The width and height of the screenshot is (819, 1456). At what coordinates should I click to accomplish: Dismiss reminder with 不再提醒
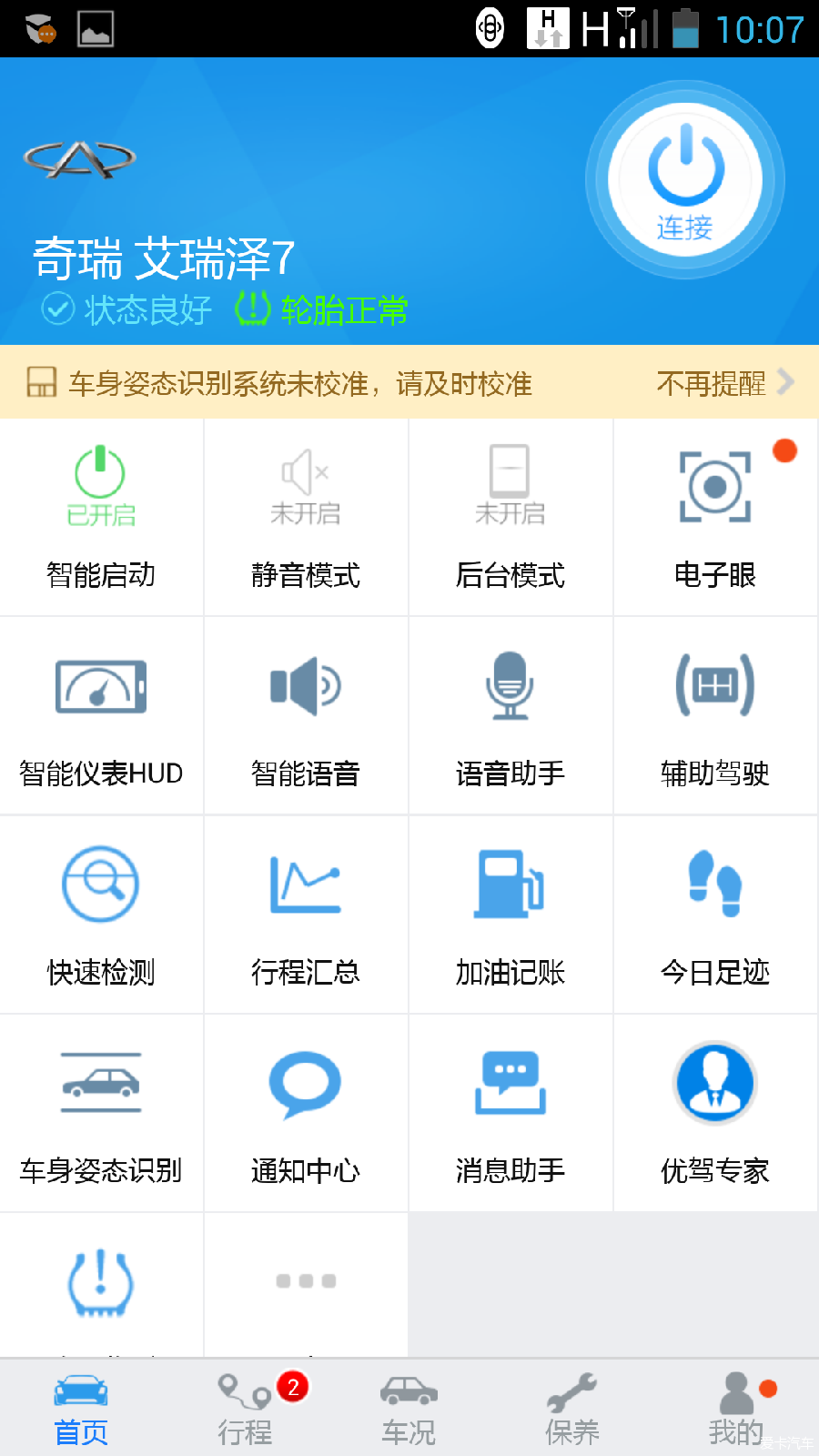(725, 383)
